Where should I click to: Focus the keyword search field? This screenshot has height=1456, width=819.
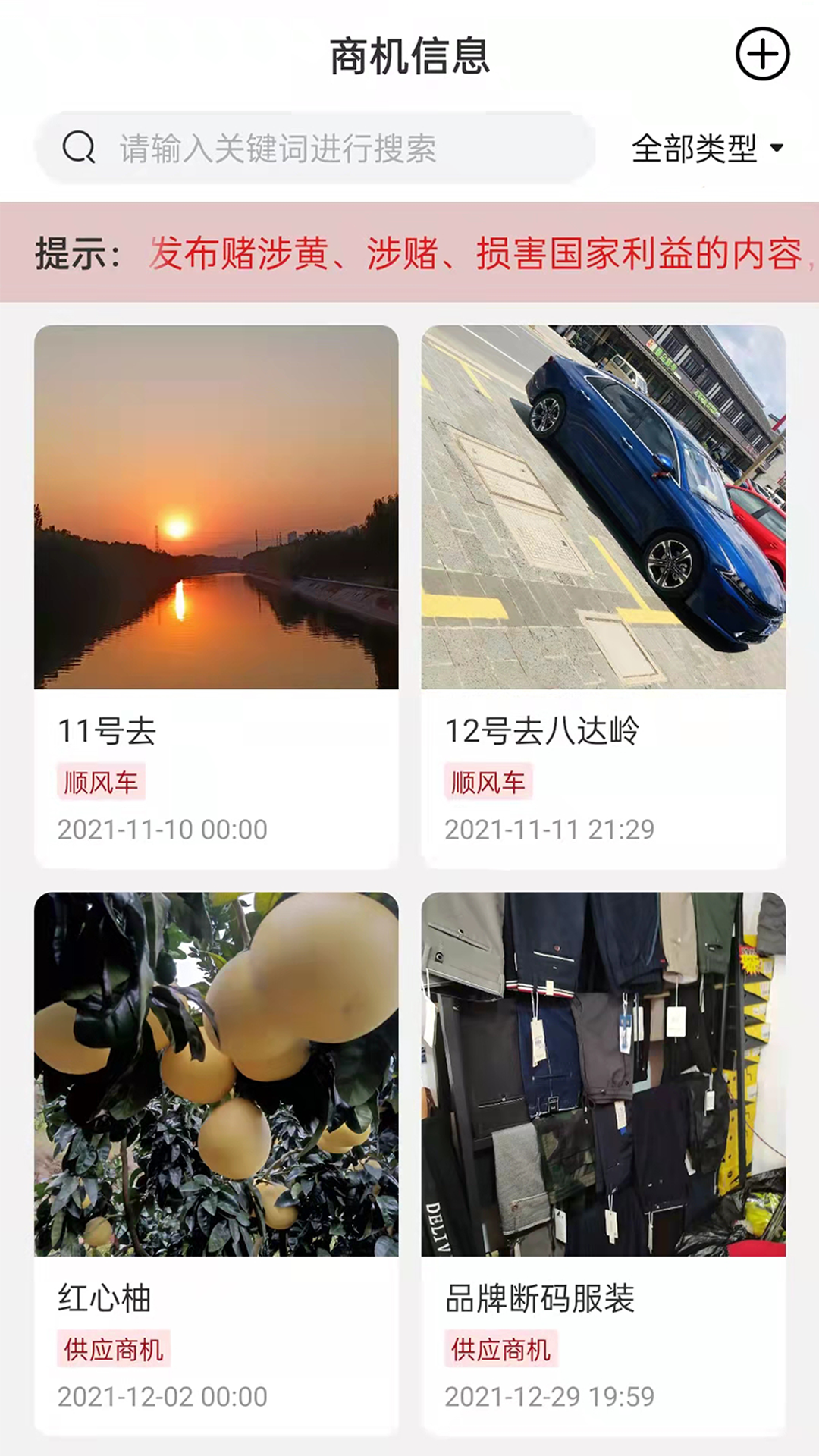(315, 148)
